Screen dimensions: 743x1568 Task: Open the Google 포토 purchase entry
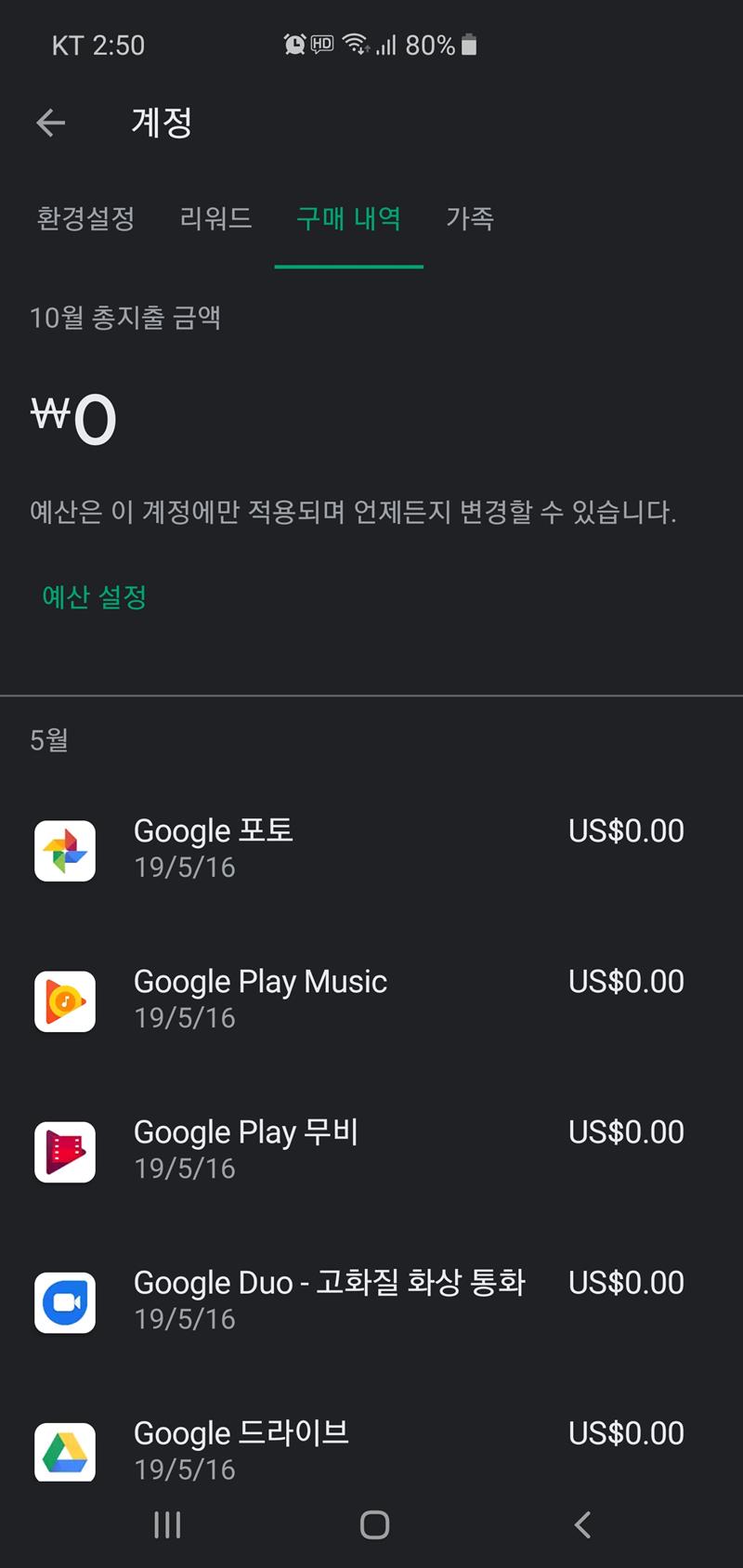pos(371,849)
